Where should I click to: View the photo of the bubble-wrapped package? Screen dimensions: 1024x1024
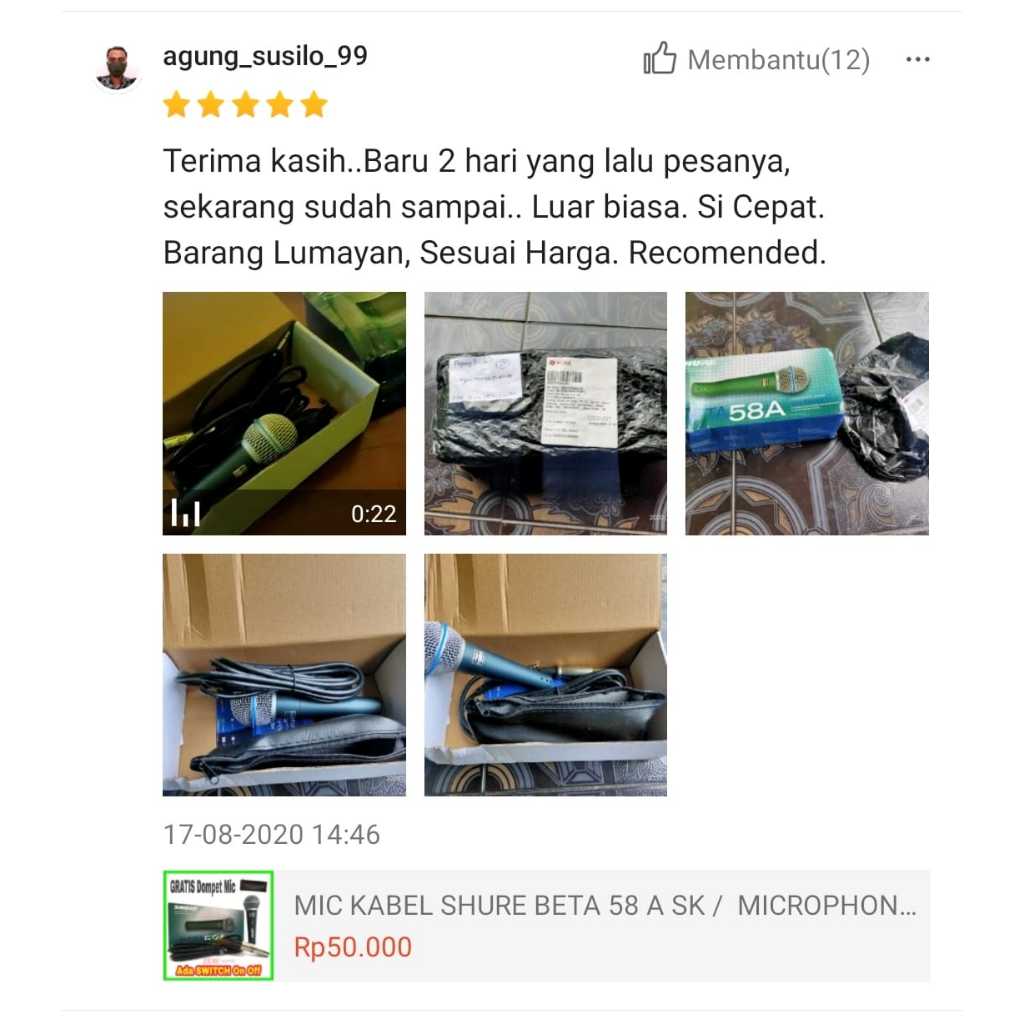[545, 413]
